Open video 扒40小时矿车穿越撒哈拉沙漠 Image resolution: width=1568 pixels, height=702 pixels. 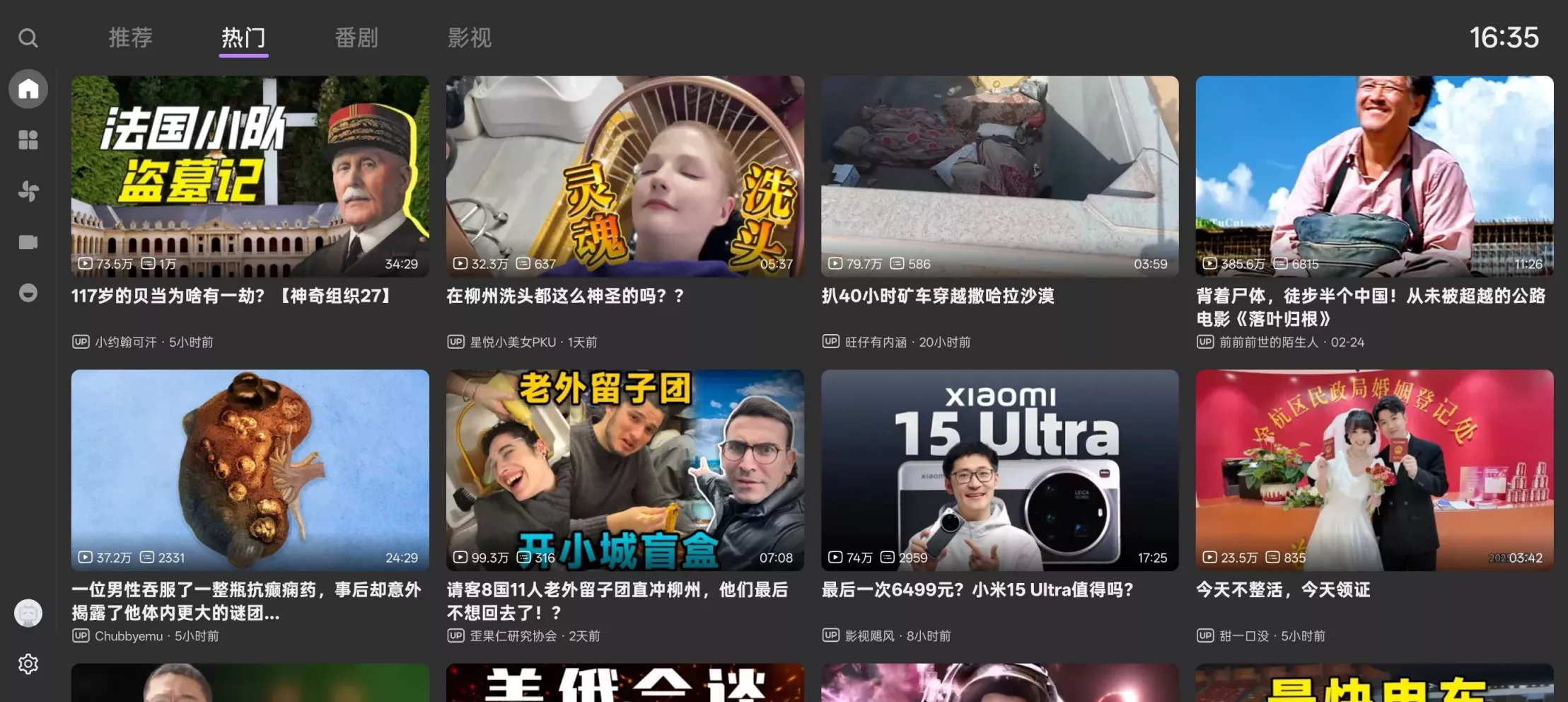pyautogui.click(x=999, y=176)
